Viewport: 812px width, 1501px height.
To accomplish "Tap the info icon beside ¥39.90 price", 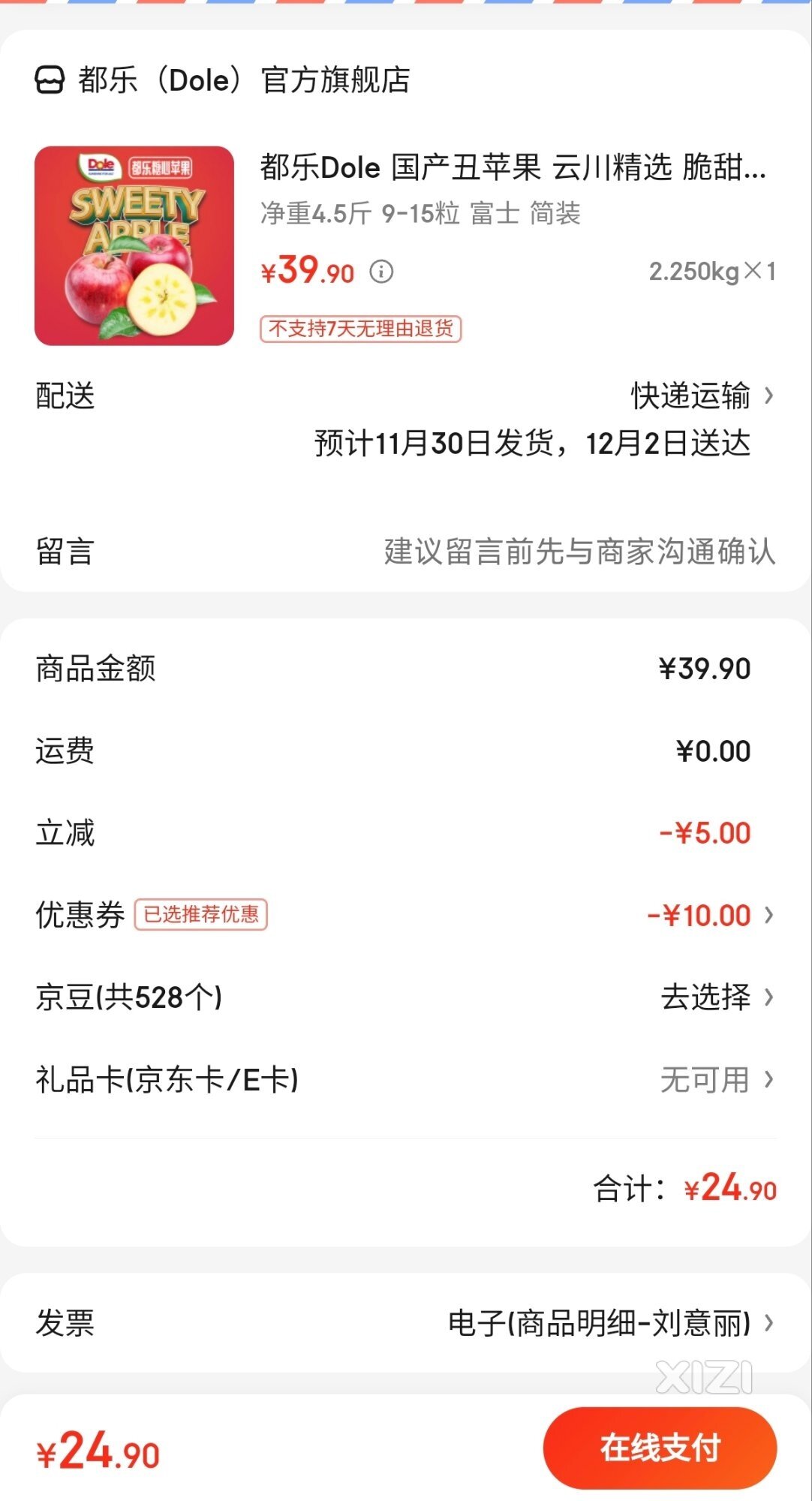I will 381,271.
